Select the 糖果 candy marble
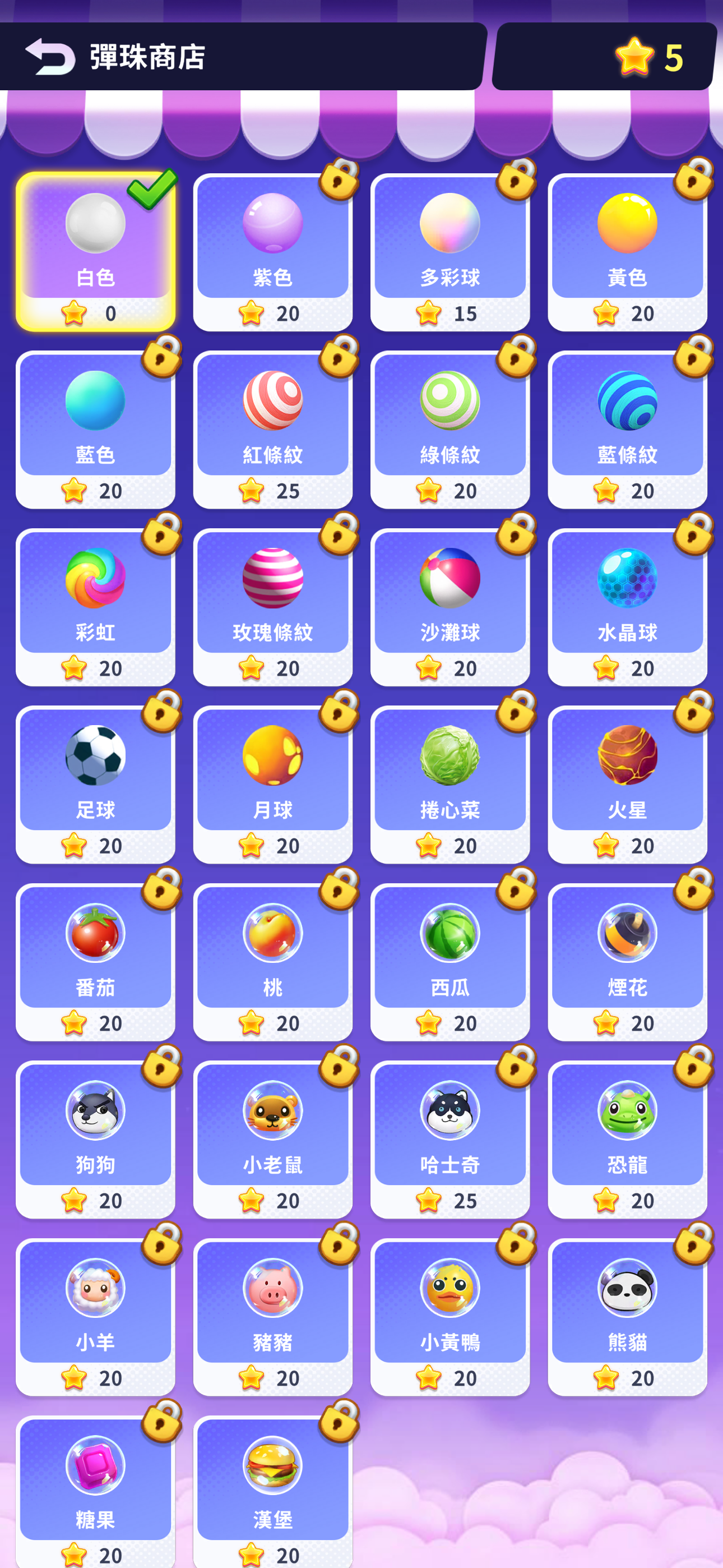The height and width of the screenshot is (1568, 723). [95, 1485]
